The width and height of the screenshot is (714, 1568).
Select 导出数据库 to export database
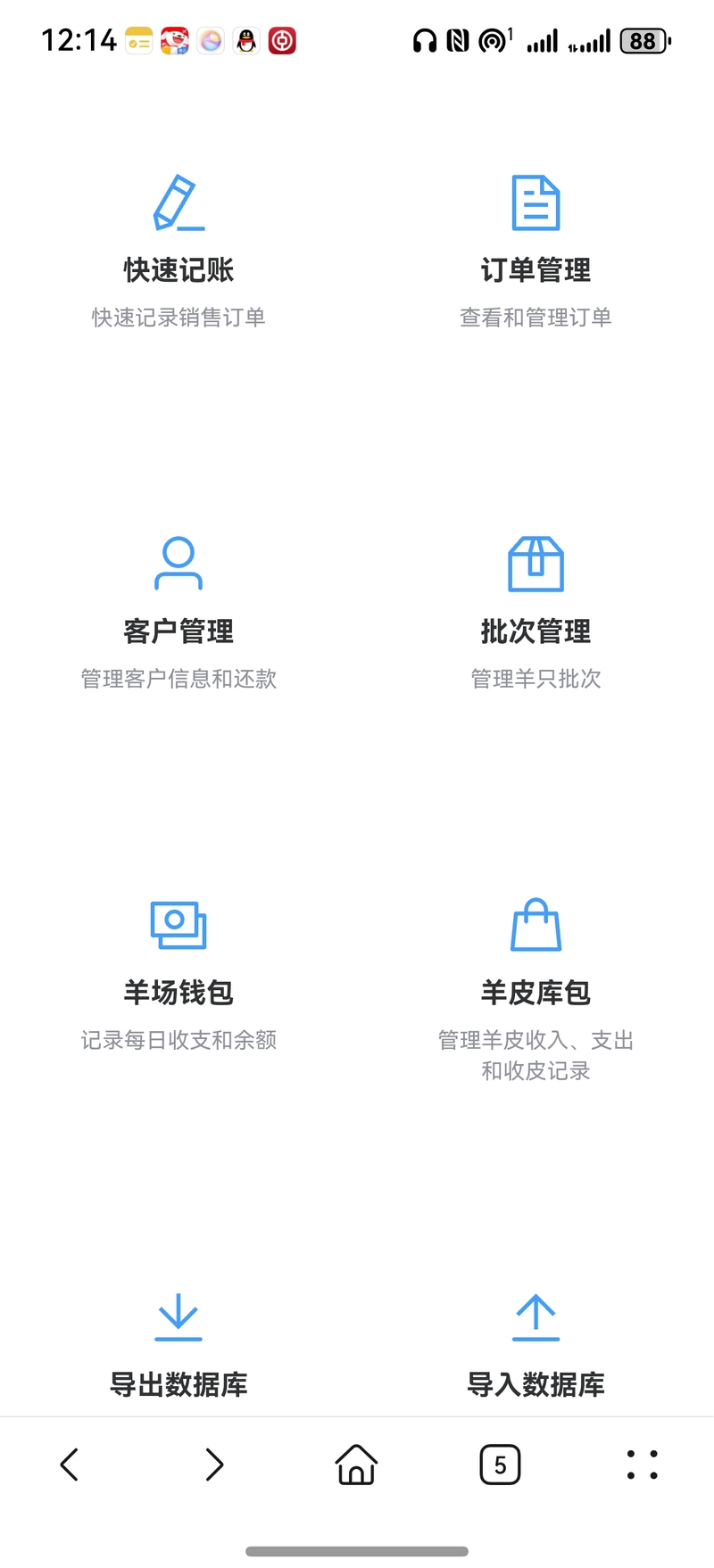(178, 1347)
